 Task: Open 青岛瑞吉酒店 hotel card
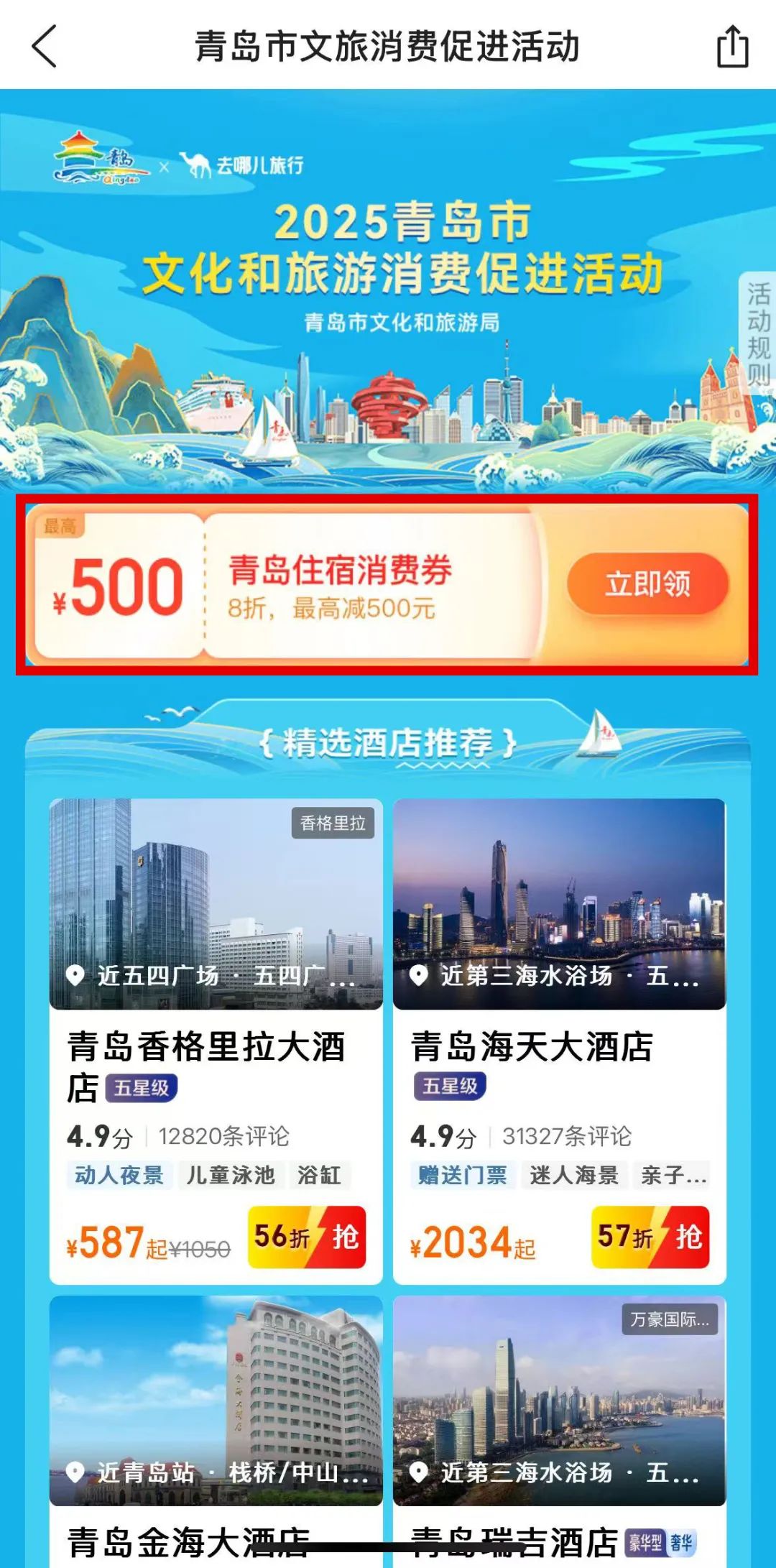pyautogui.click(x=559, y=1431)
